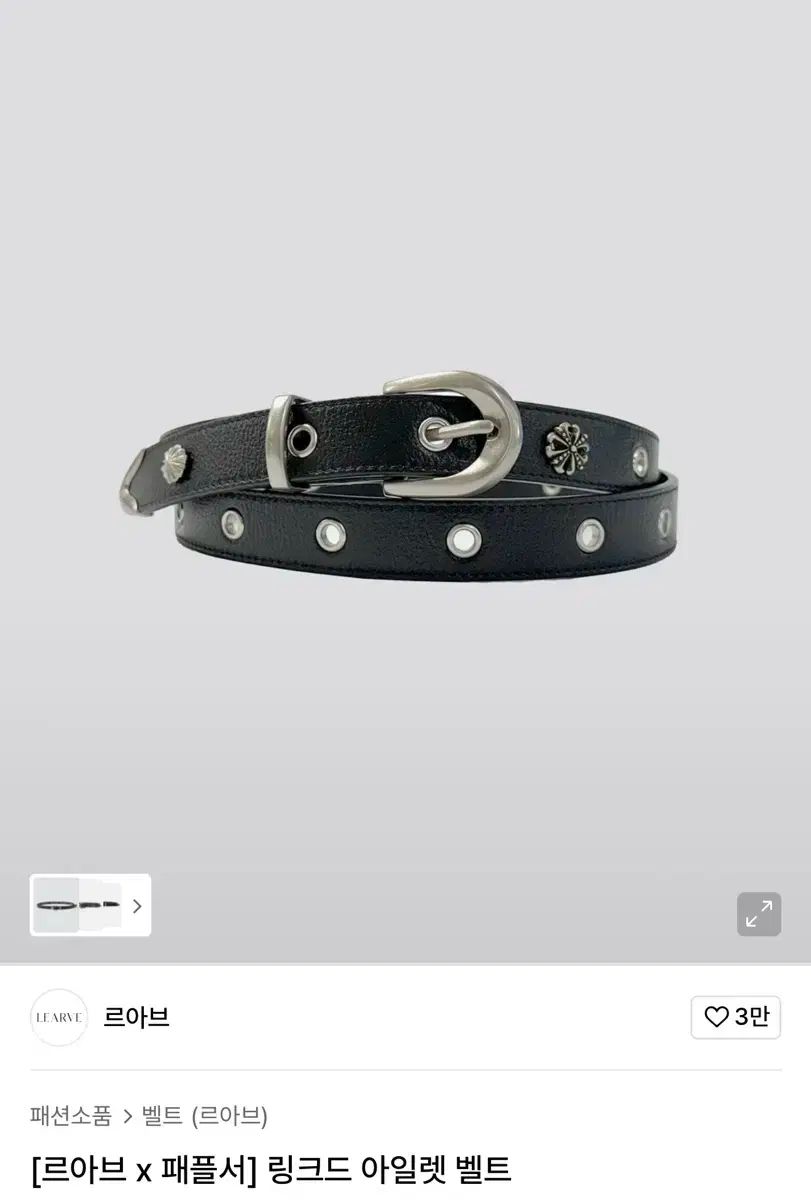Go to the 패션소품 category
The height and width of the screenshot is (1200, 811).
click(70, 1115)
